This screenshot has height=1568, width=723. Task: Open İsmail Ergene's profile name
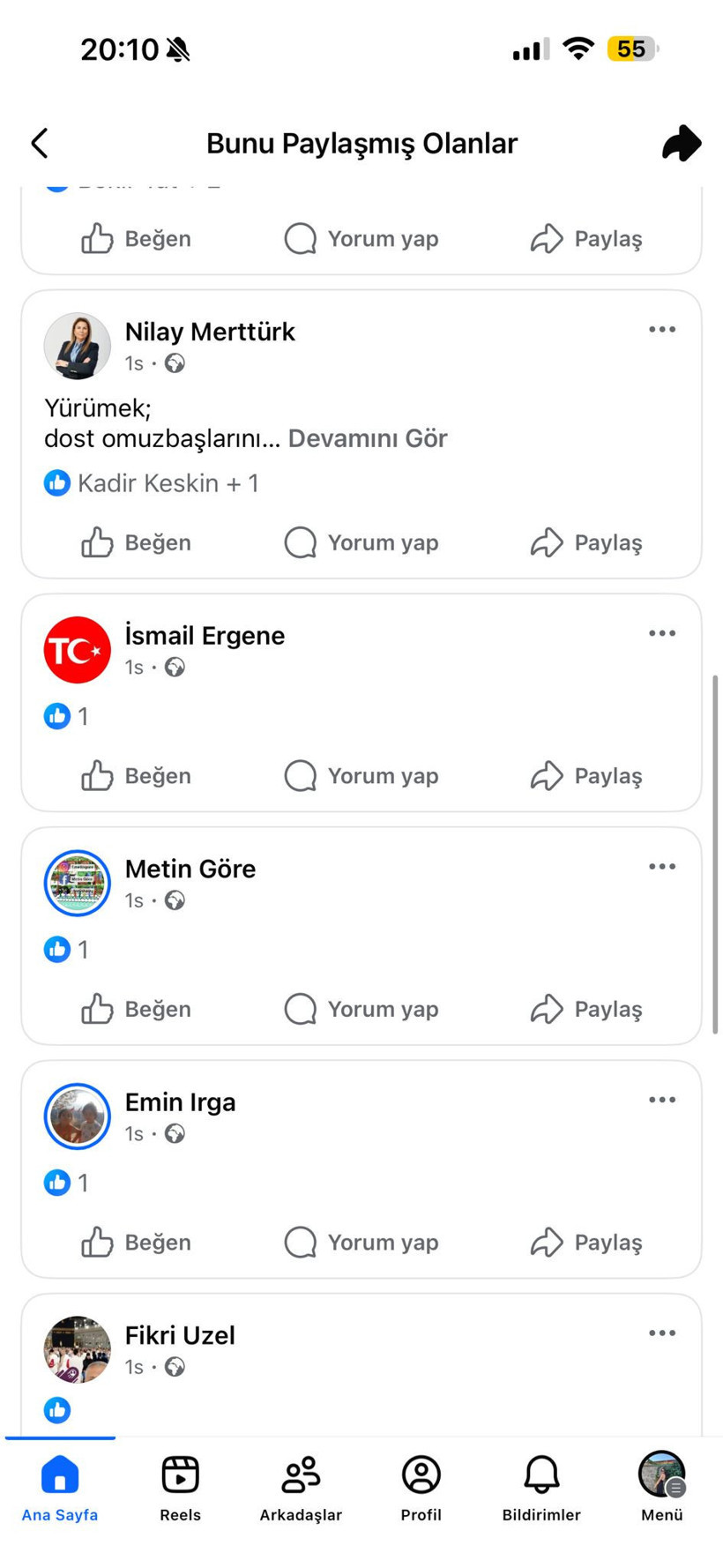[x=205, y=635]
